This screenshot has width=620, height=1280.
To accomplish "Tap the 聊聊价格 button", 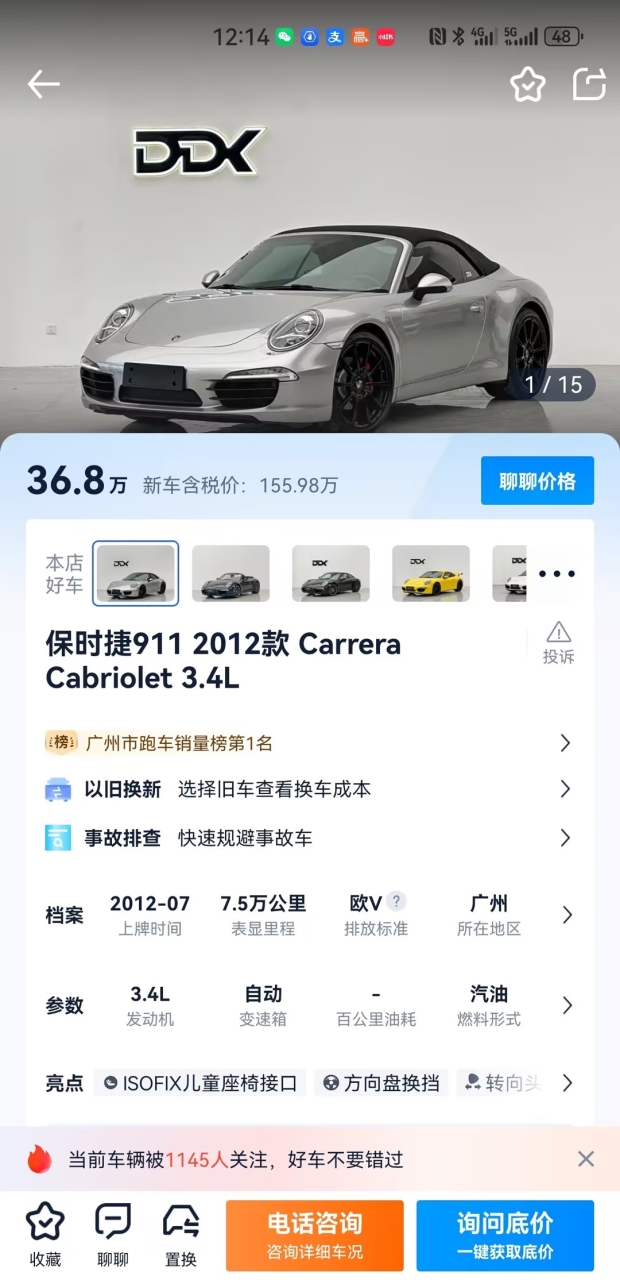I will tap(537, 481).
